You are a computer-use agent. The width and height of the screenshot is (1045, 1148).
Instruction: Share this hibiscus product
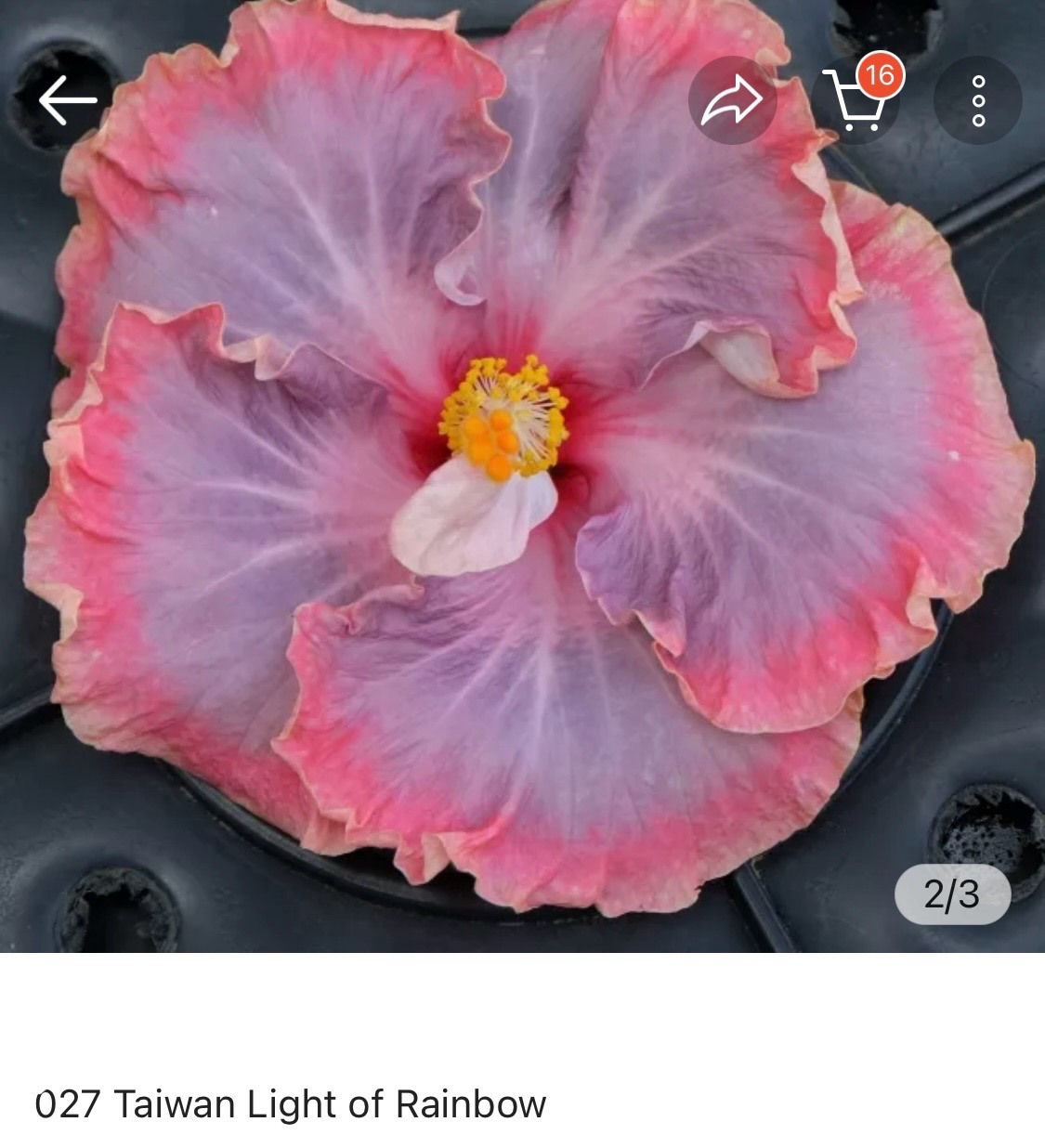732,100
